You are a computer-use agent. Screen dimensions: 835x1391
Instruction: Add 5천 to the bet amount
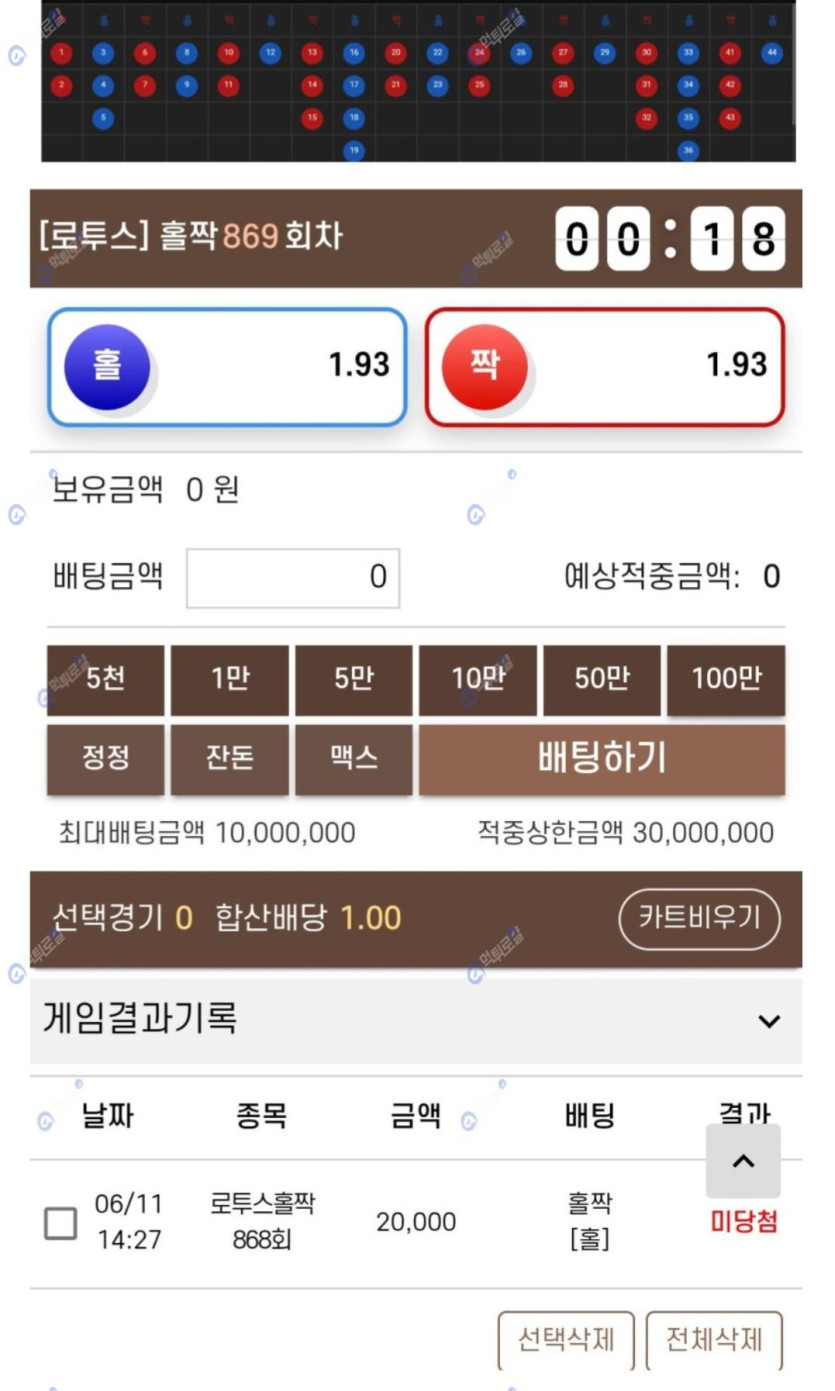(x=106, y=680)
